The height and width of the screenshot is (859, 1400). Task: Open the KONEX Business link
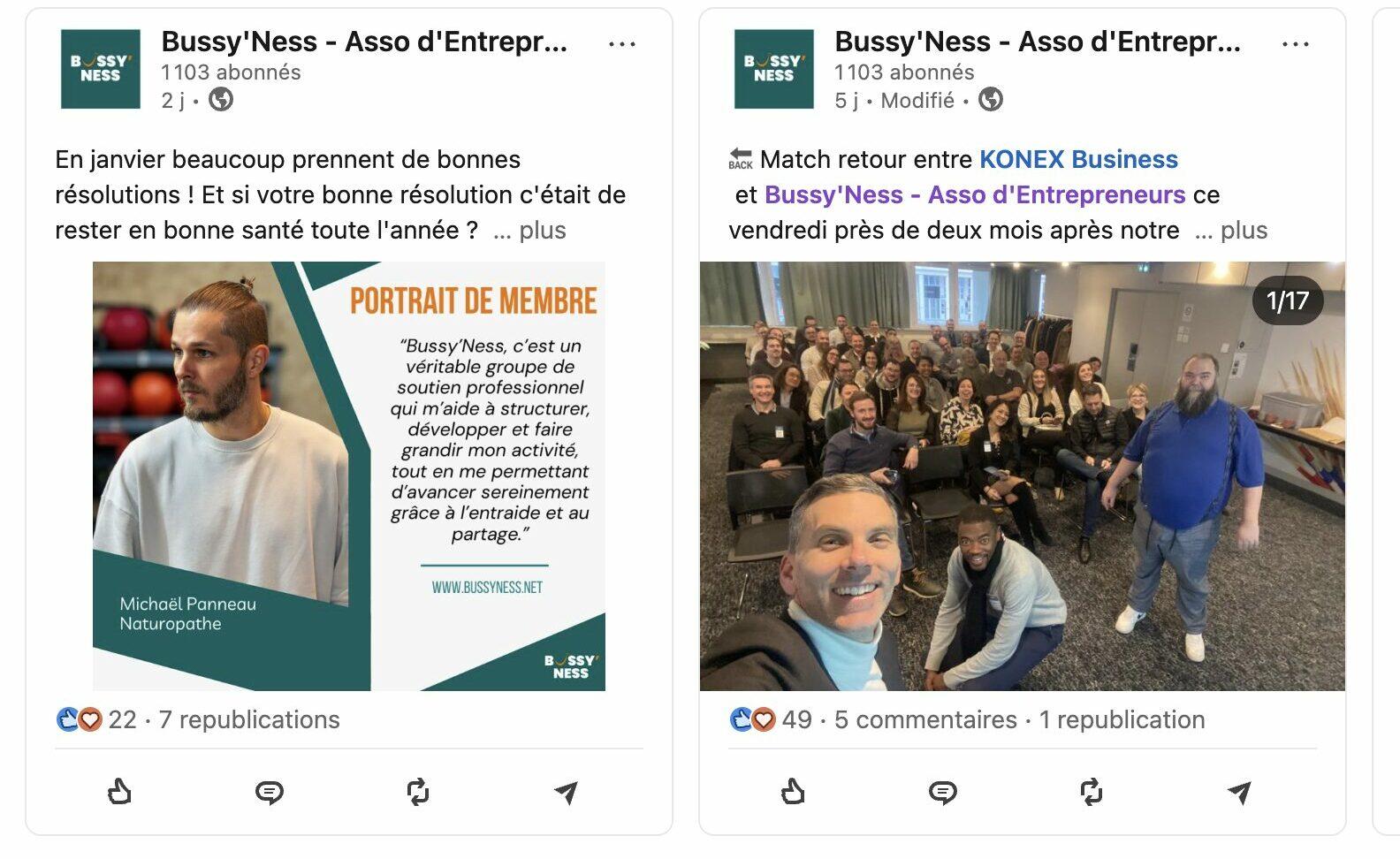pyautogui.click(x=1078, y=160)
